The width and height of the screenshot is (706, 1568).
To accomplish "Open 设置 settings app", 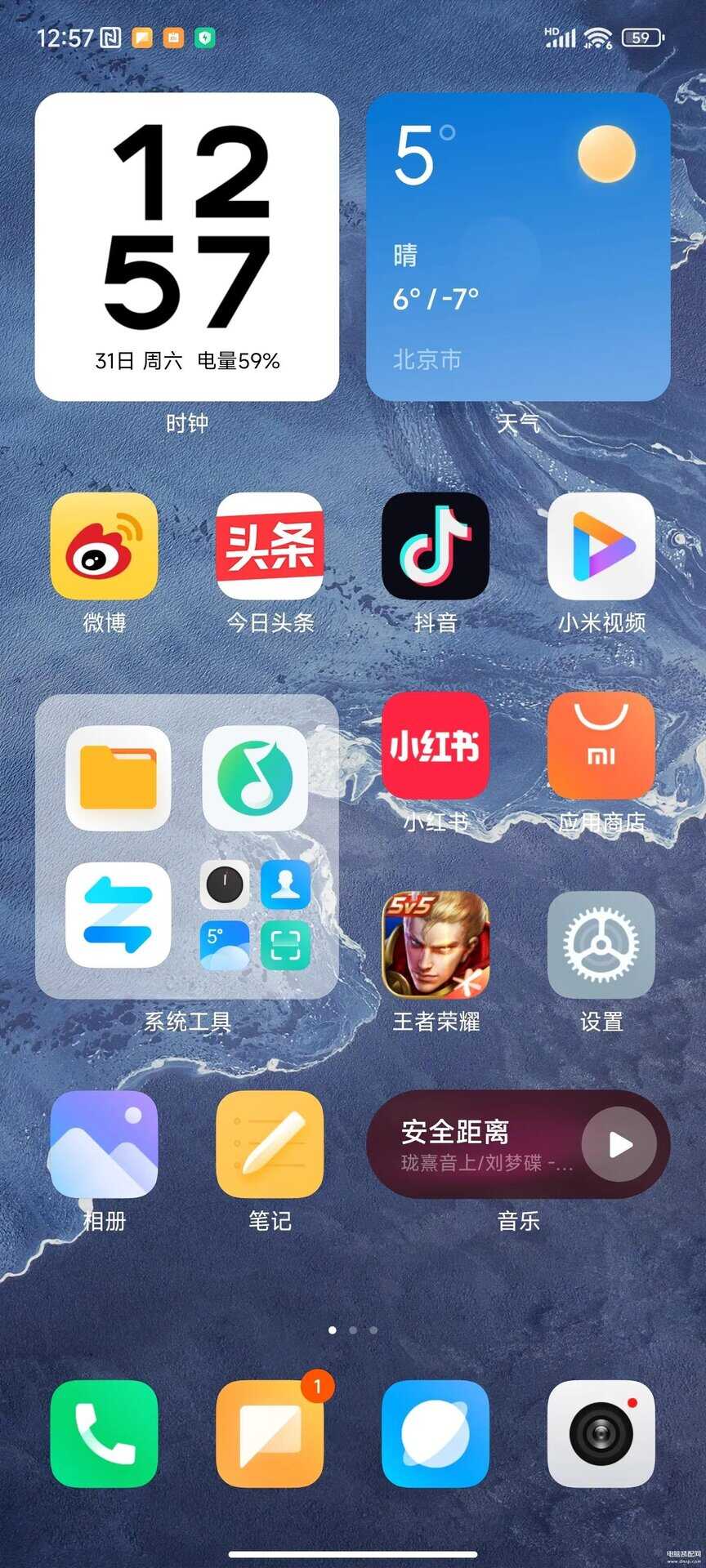I will click(x=601, y=945).
